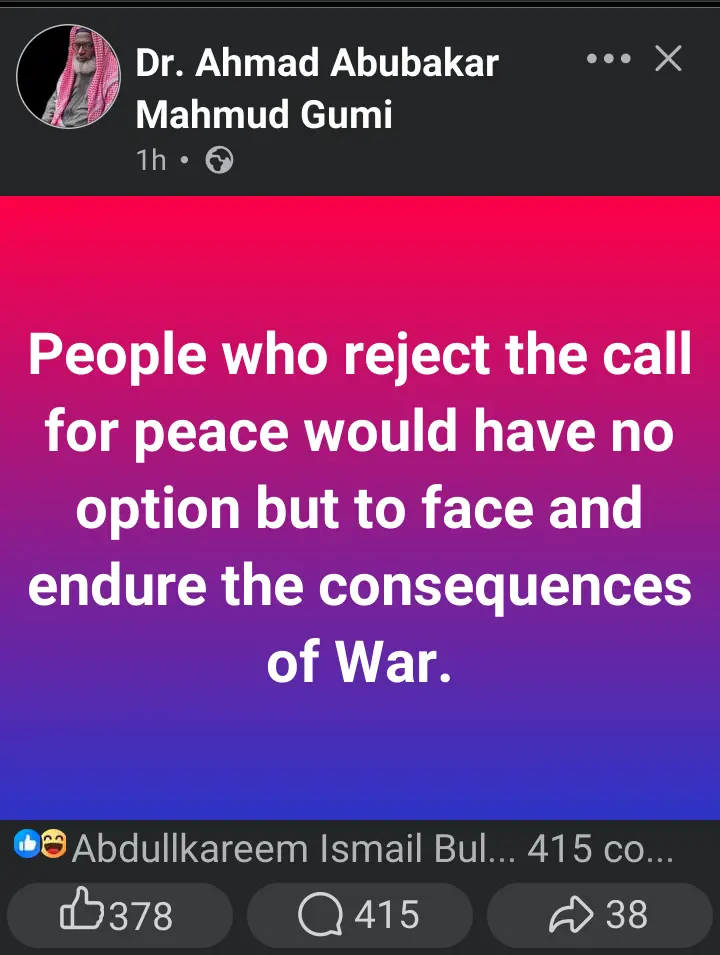The width and height of the screenshot is (720, 955).
Task: Open the 415 comments
Action: pyautogui.click(x=360, y=915)
